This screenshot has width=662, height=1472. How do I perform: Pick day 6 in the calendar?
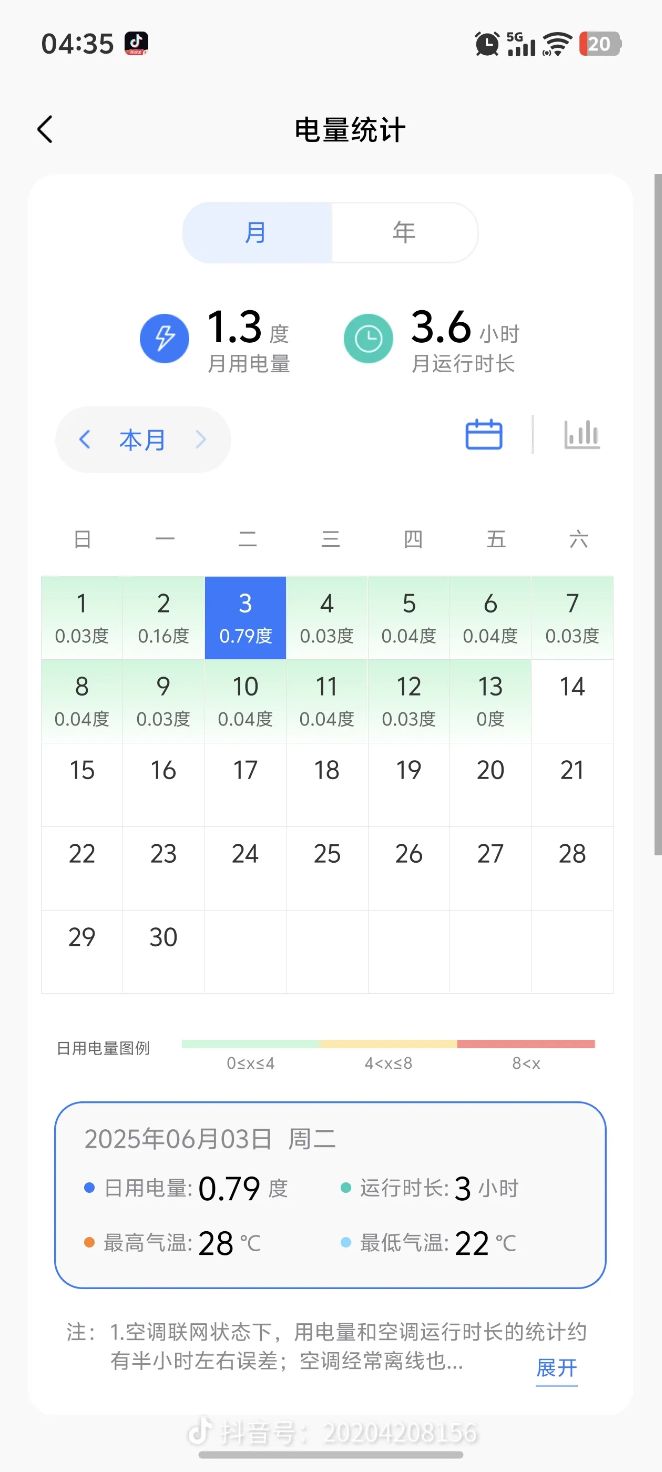(x=490, y=618)
